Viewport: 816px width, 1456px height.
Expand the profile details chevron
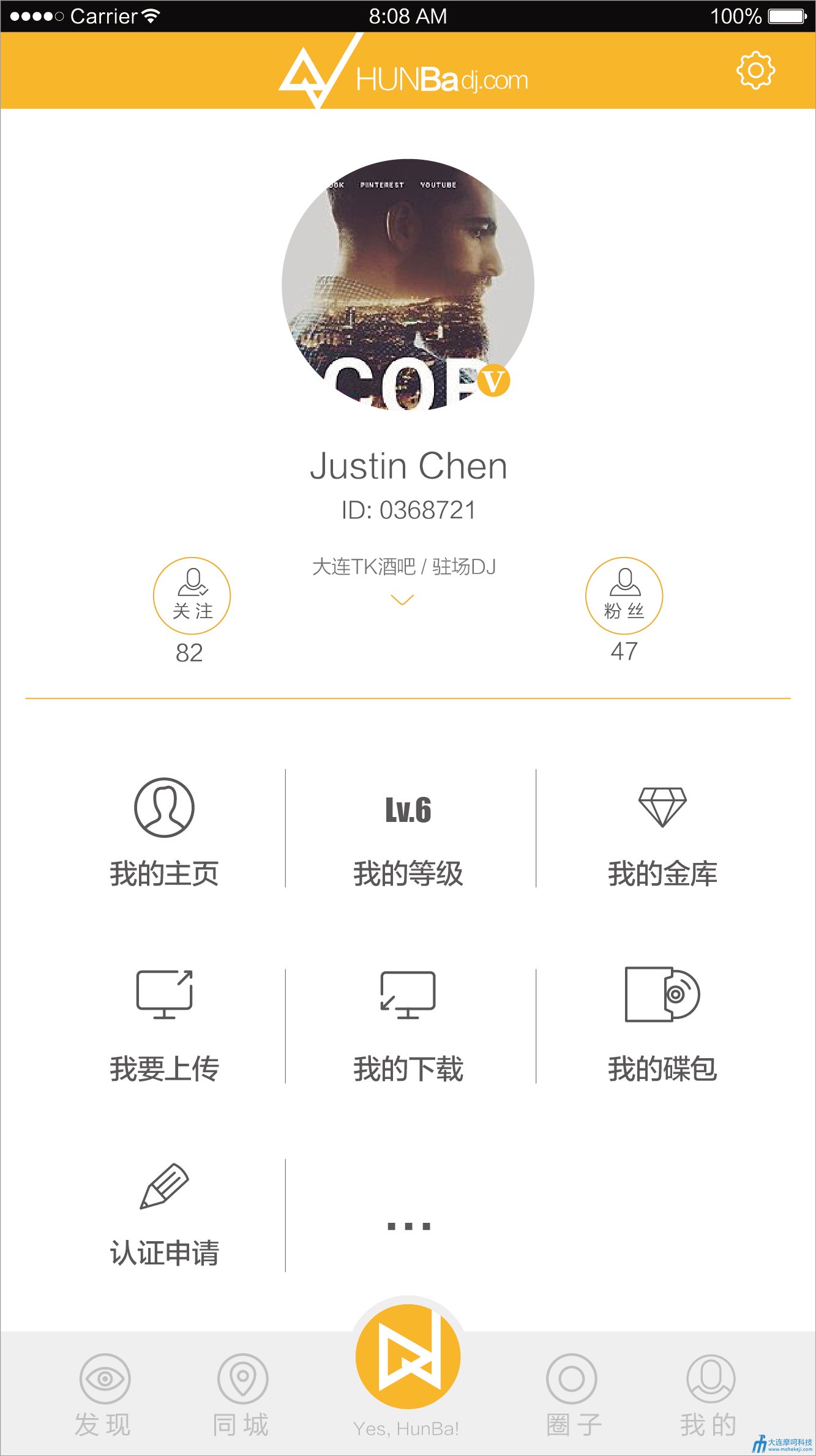[402, 599]
